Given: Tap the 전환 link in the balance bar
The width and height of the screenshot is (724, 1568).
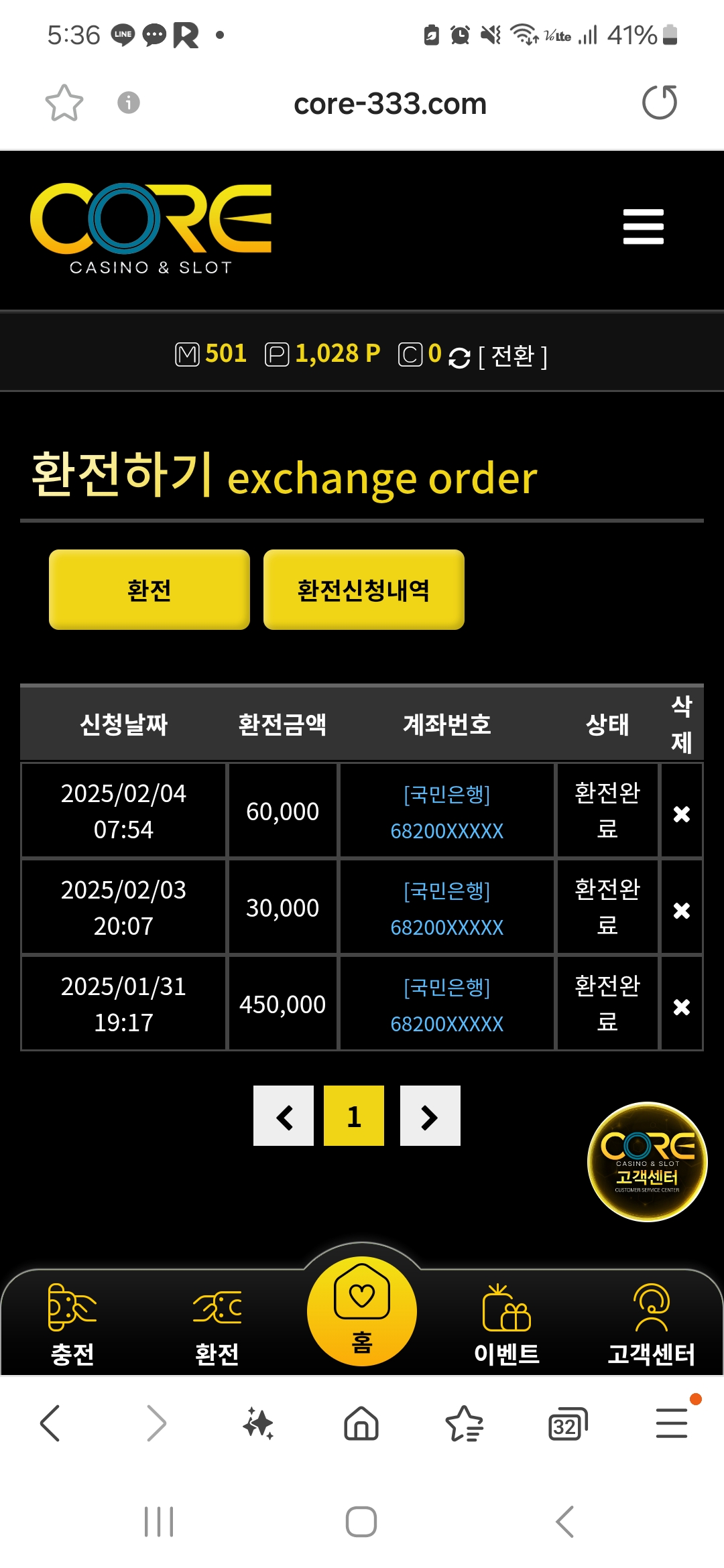Looking at the screenshot, I should (513, 355).
